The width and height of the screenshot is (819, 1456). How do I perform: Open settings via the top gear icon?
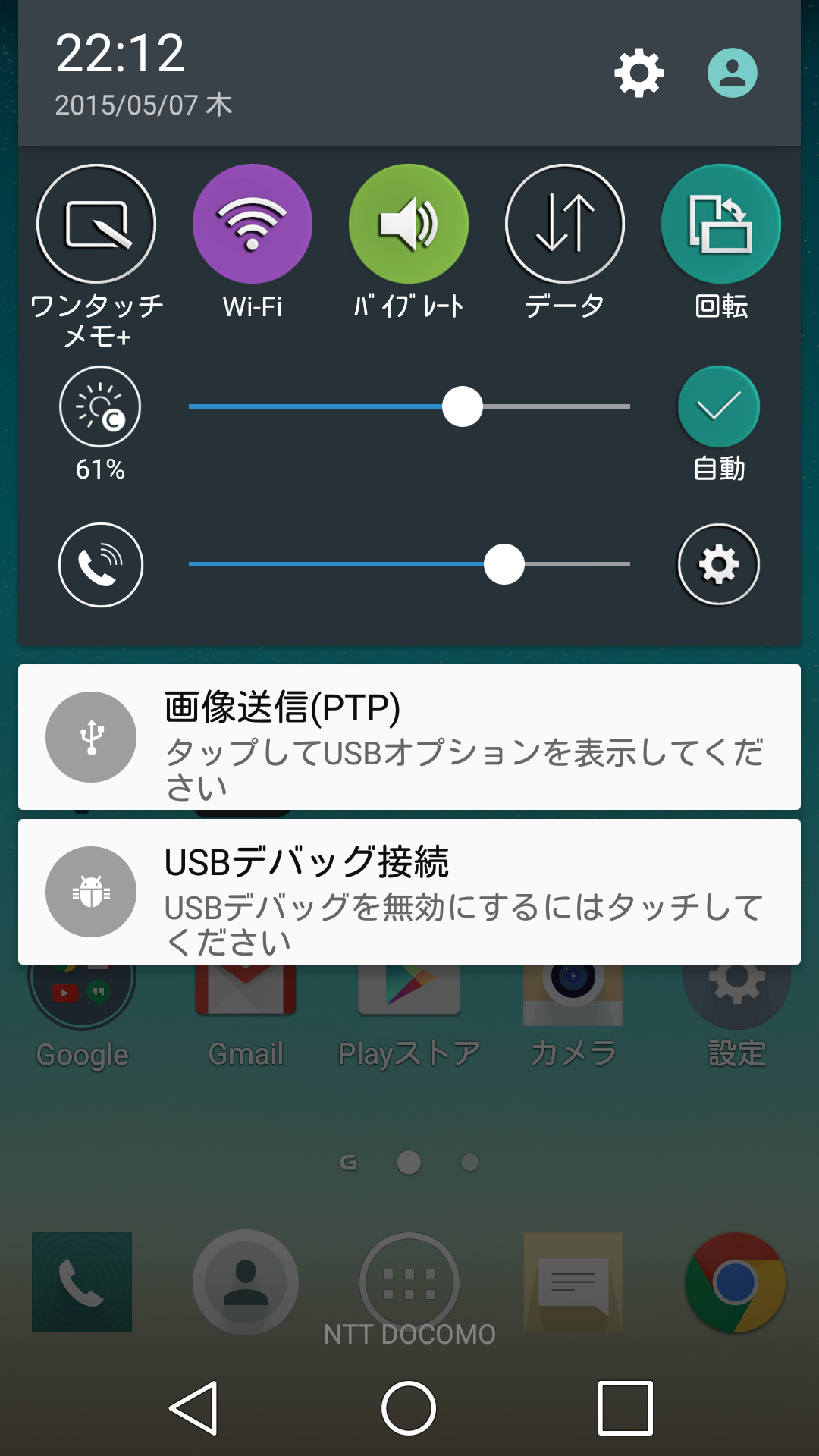pyautogui.click(x=639, y=73)
